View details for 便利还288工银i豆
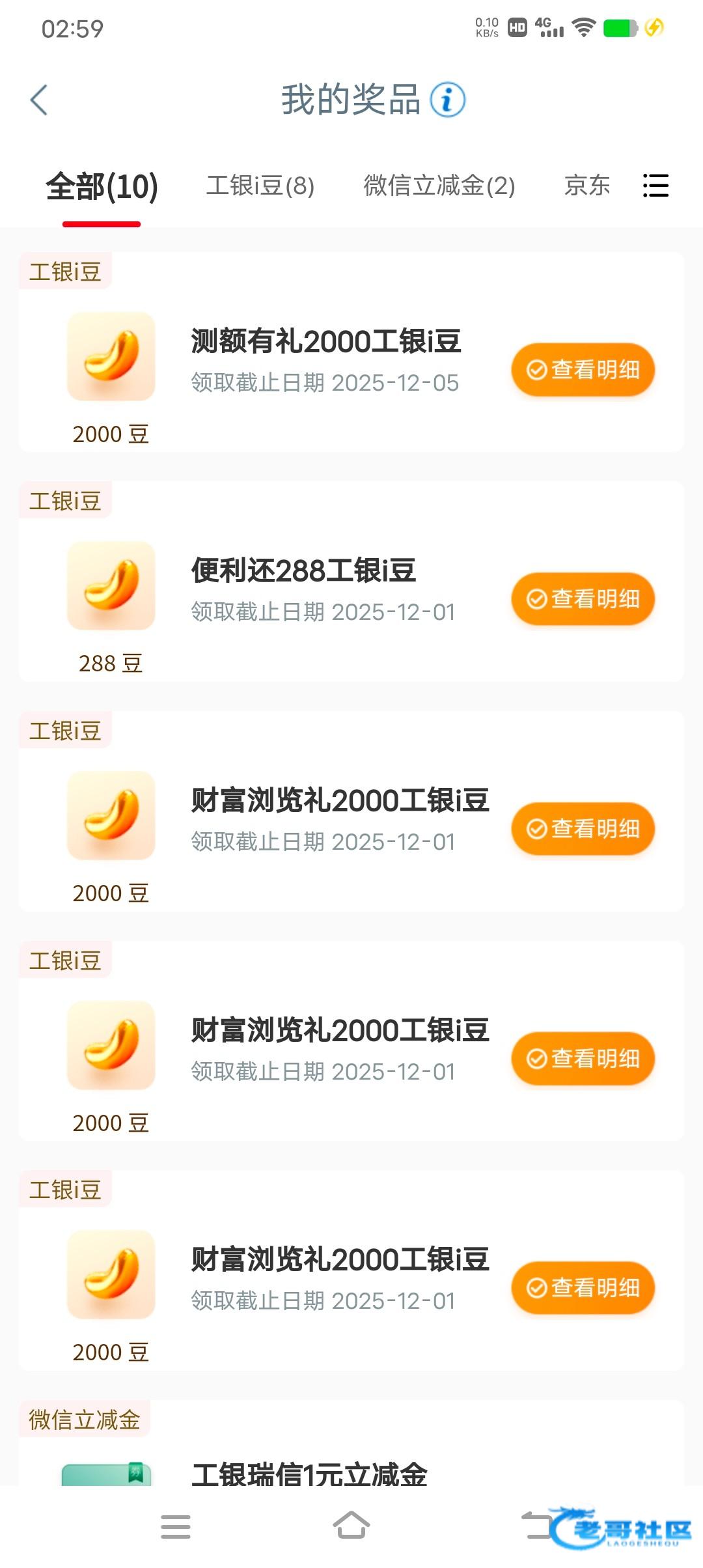Viewport: 703px width, 1568px height. tap(583, 599)
